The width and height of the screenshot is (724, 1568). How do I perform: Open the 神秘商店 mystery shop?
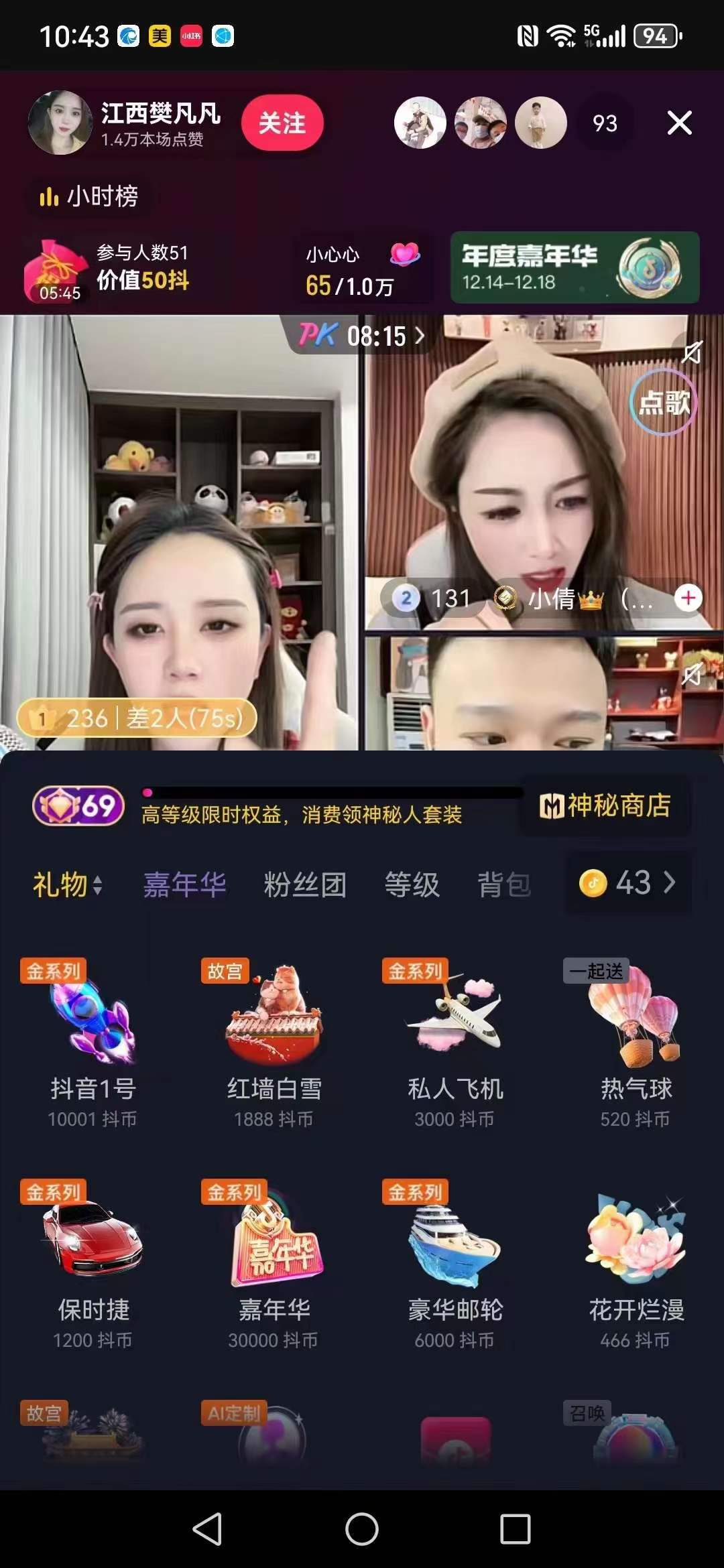tap(605, 805)
